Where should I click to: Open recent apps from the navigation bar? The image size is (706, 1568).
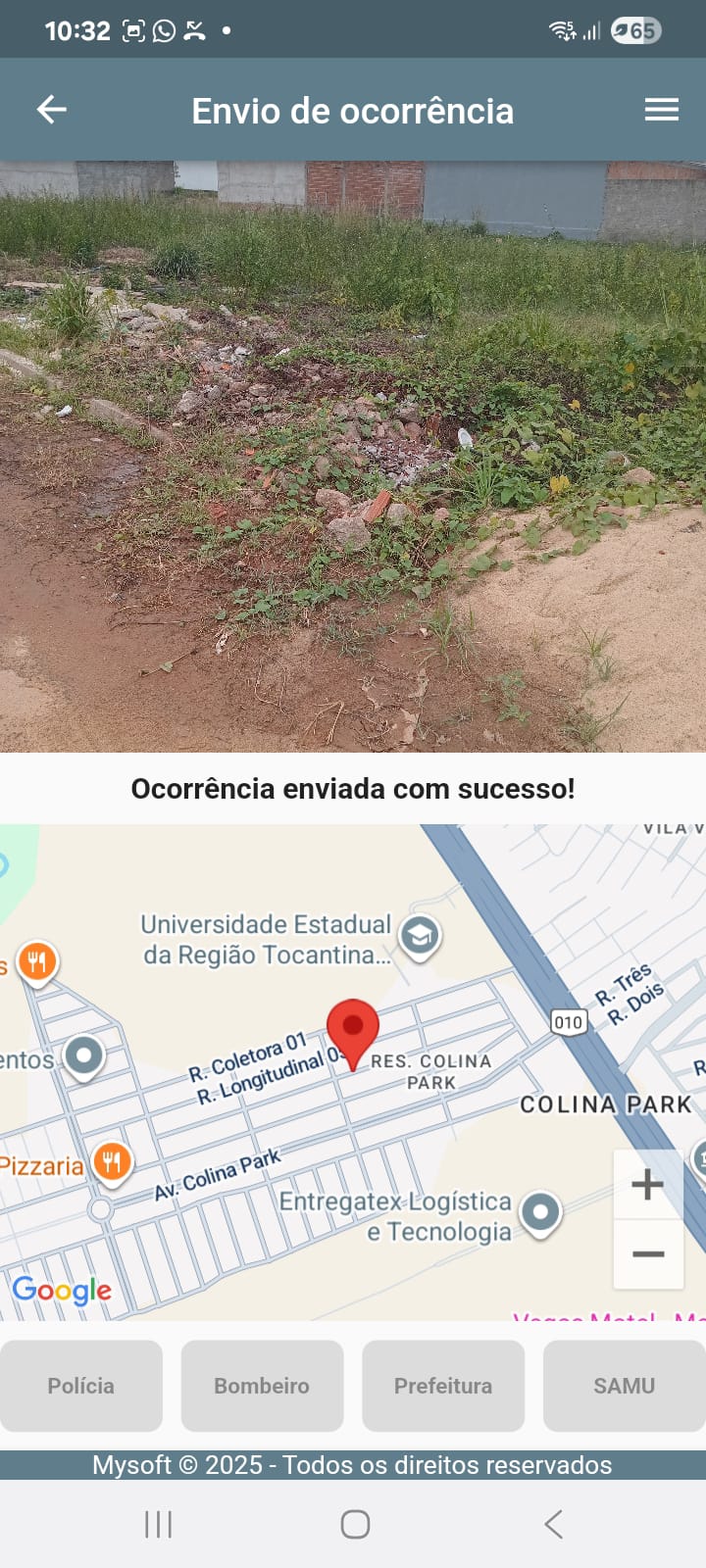tap(158, 1524)
